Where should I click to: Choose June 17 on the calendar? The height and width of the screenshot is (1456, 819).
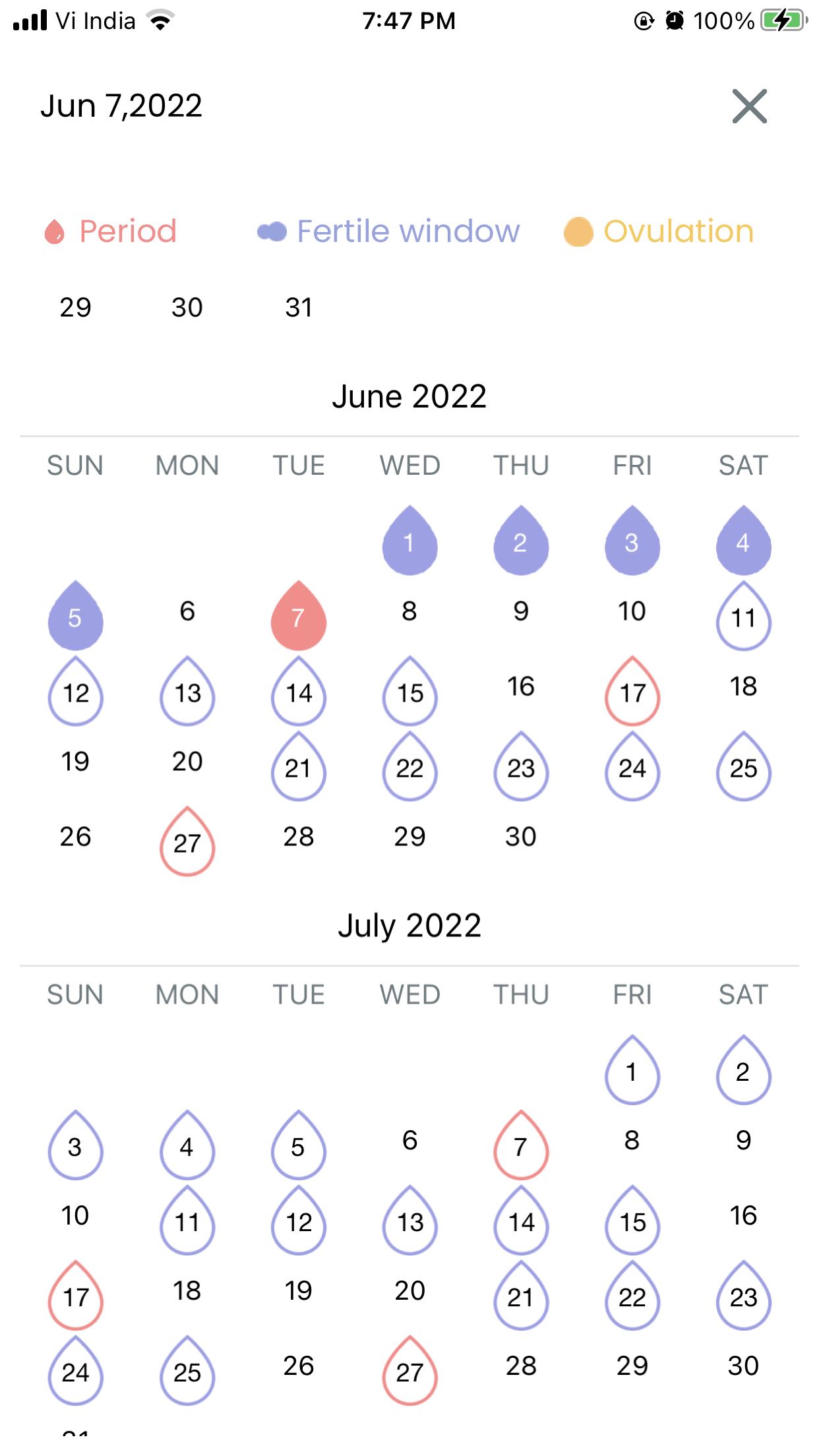click(632, 691)
